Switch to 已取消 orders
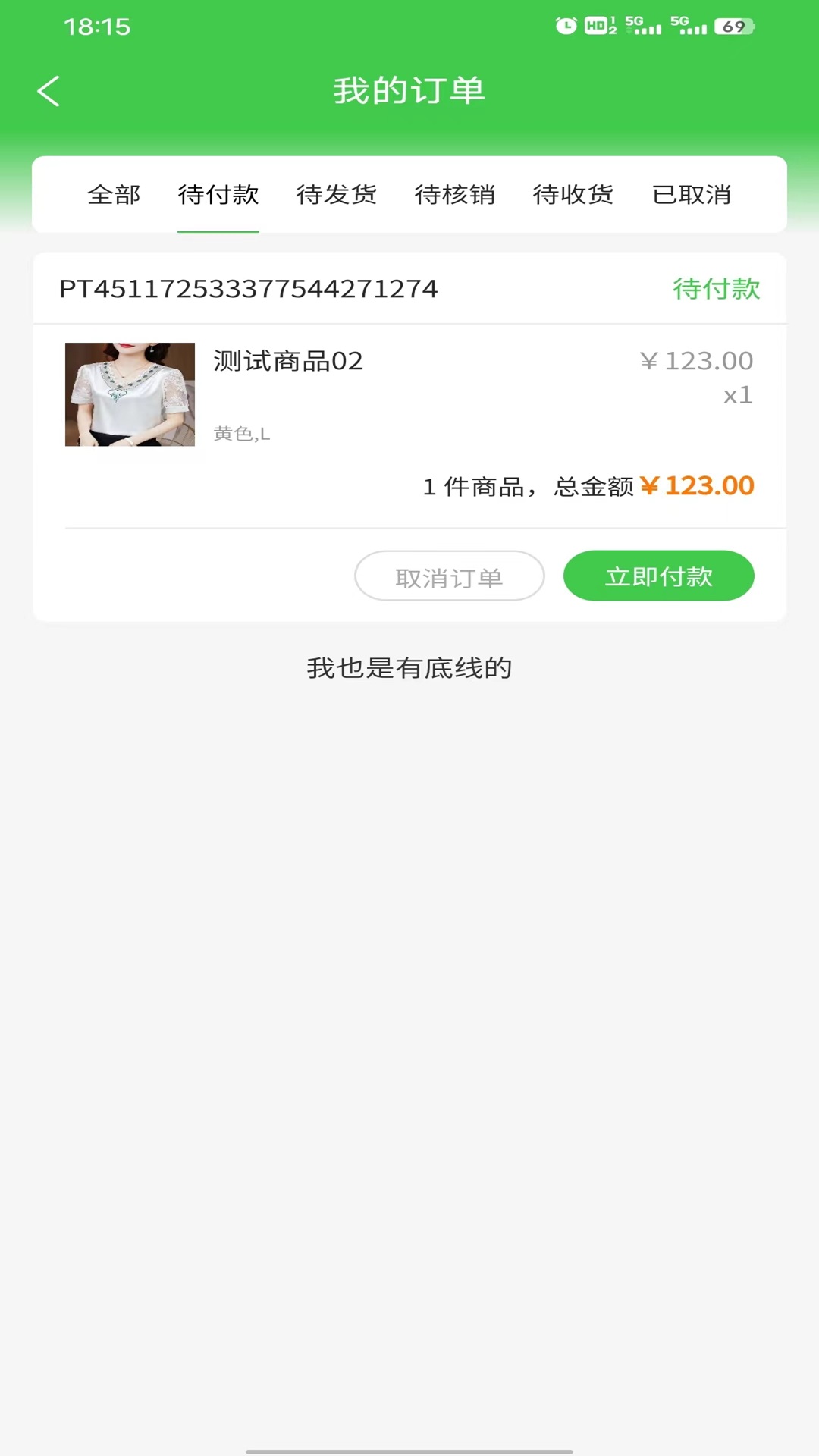Image resolution: width=819 pixels, height=1456 pixels. click(692, 195)
